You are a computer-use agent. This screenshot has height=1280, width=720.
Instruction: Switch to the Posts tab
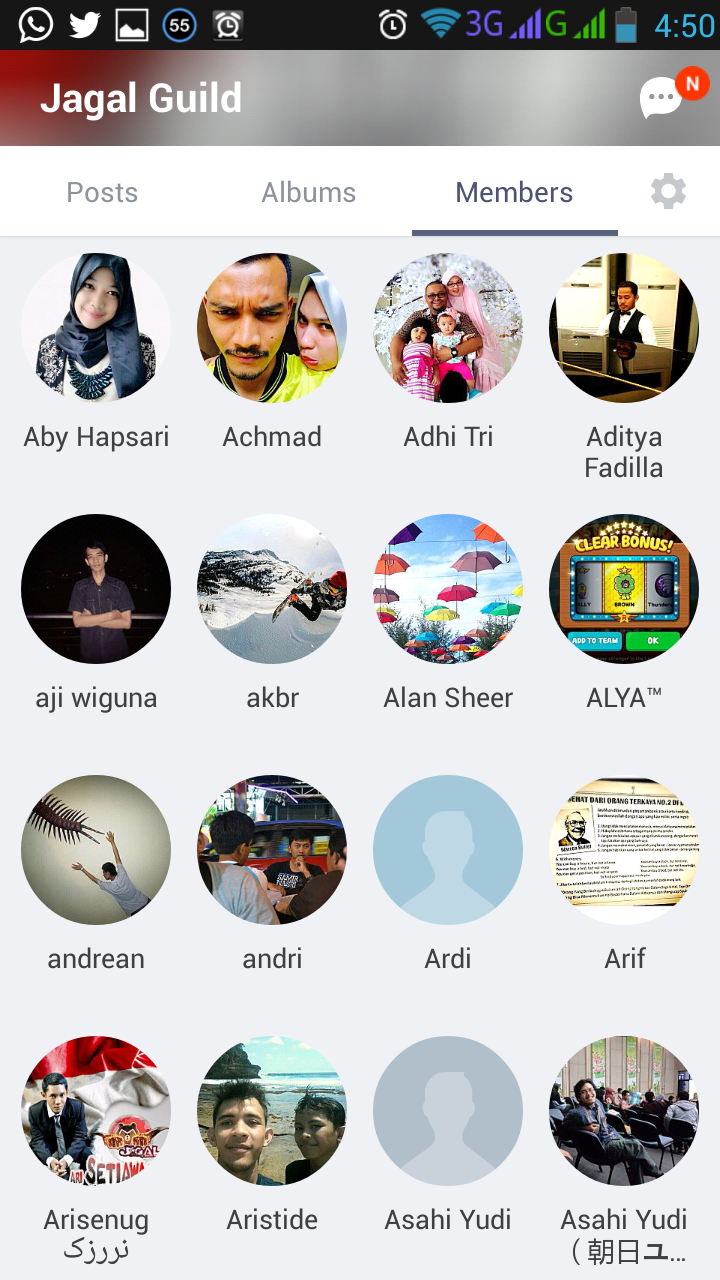(102, 192)
